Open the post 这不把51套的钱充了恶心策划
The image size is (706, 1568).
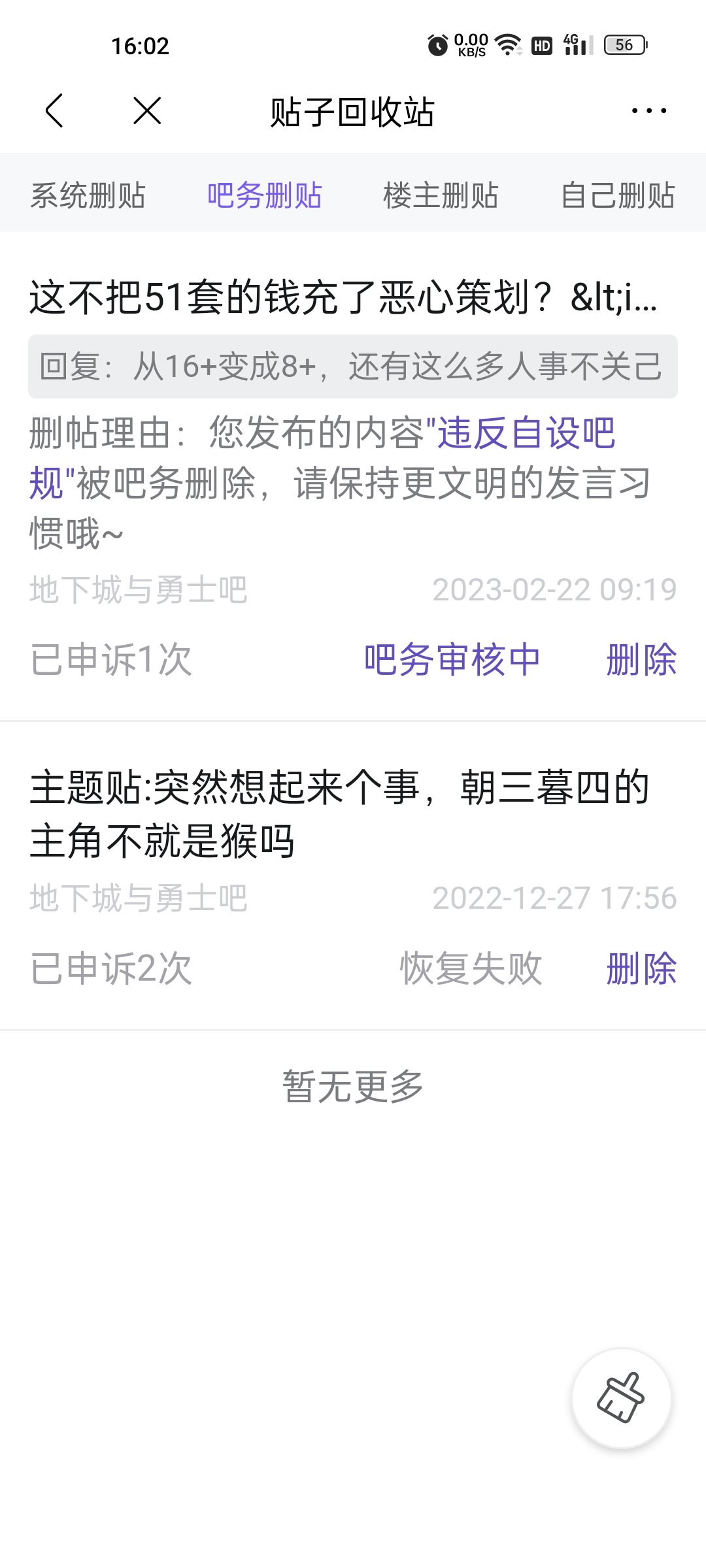tap(344, 297)
